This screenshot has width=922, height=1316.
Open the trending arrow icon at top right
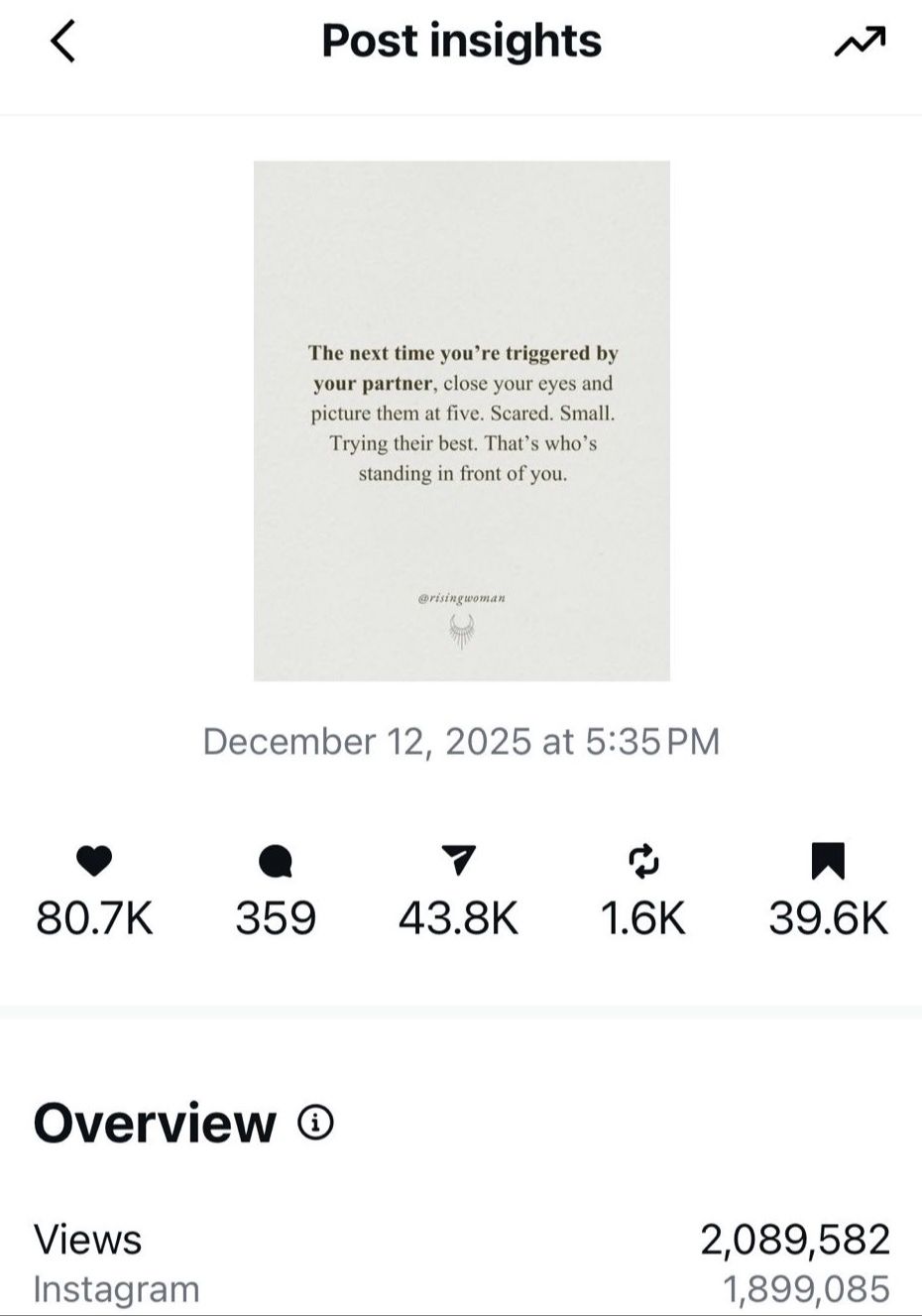coord(859,42)
